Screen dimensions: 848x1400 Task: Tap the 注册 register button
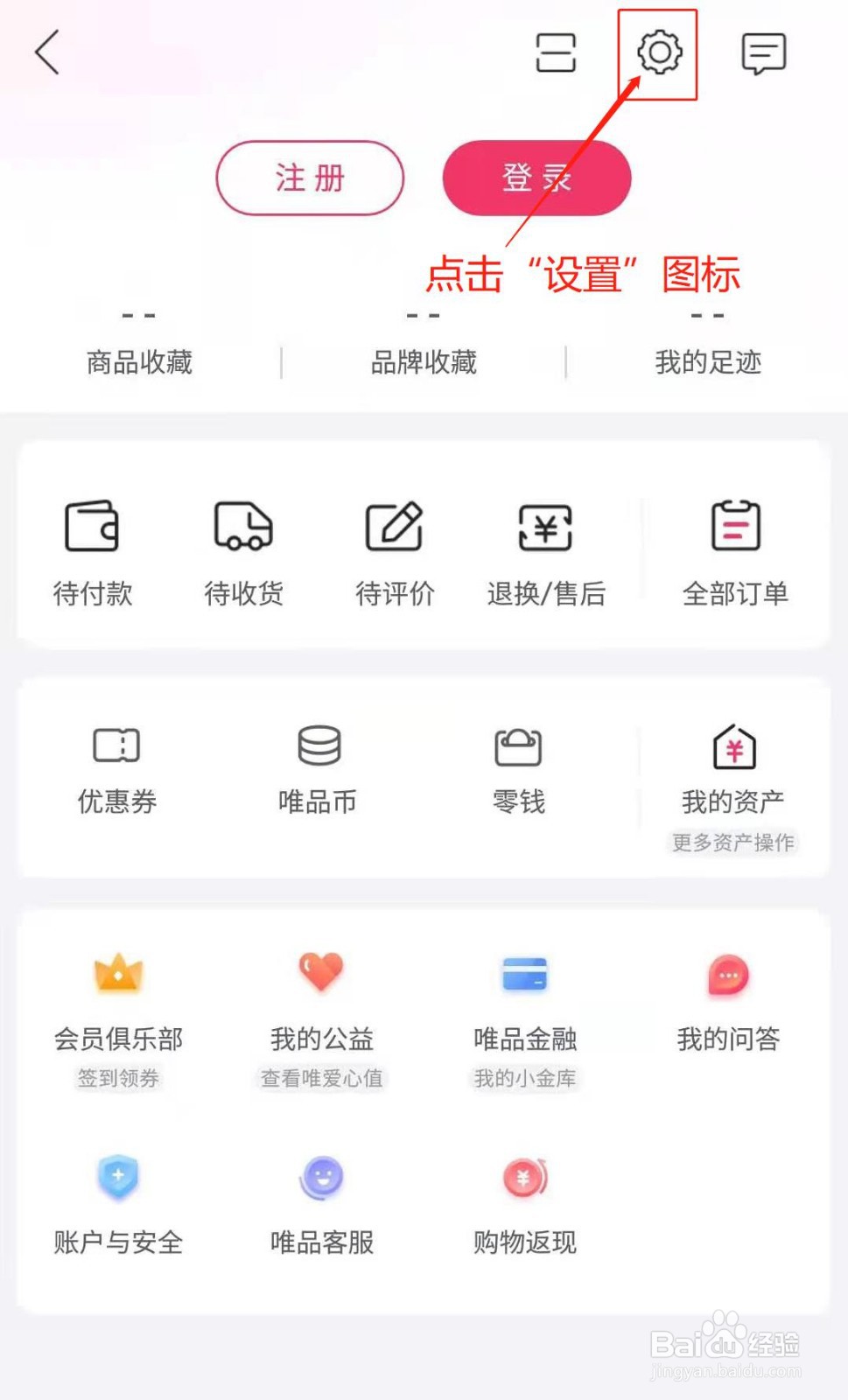[311, 178]
